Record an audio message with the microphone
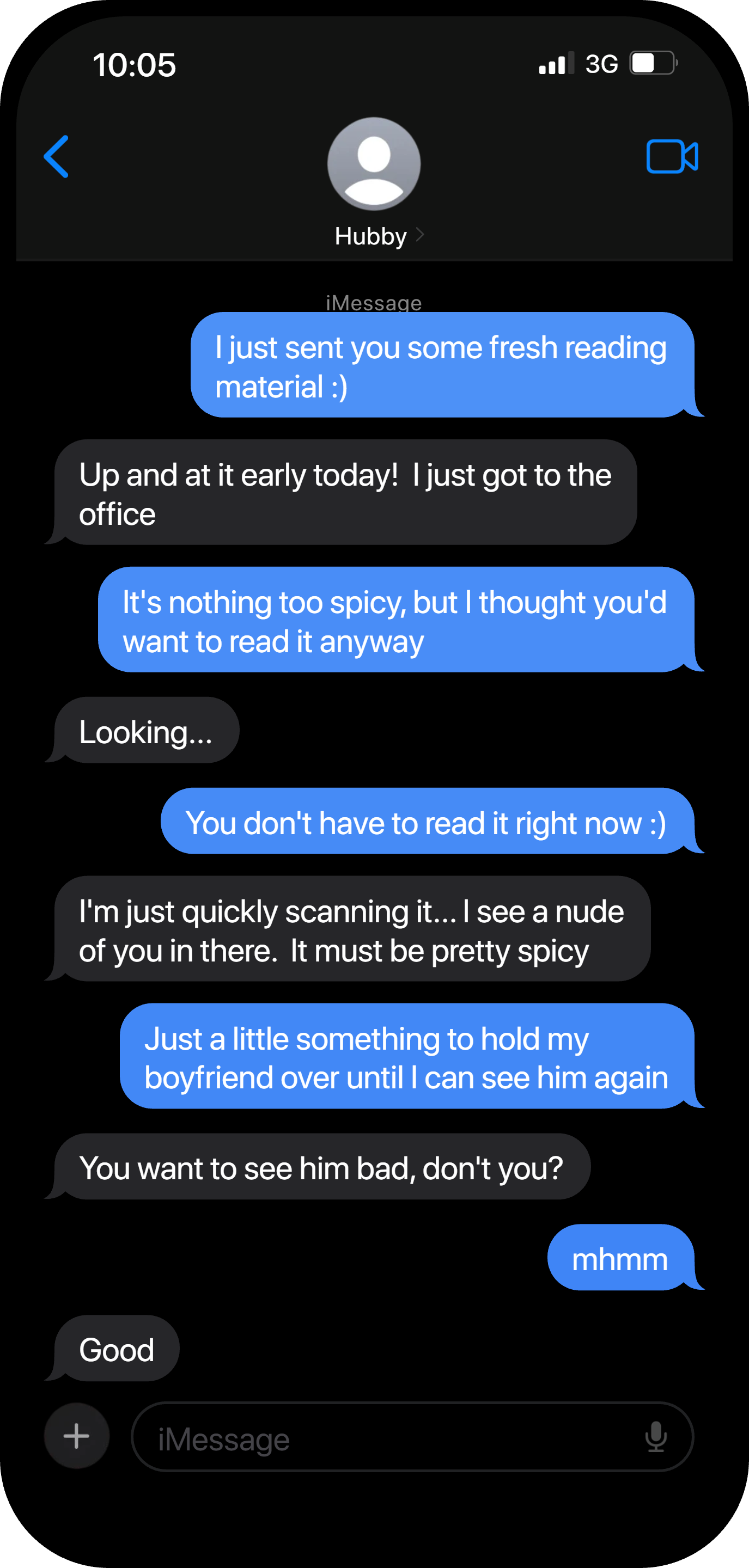Viewport: 749px width, 1568px height. [x=656, y=1437]
